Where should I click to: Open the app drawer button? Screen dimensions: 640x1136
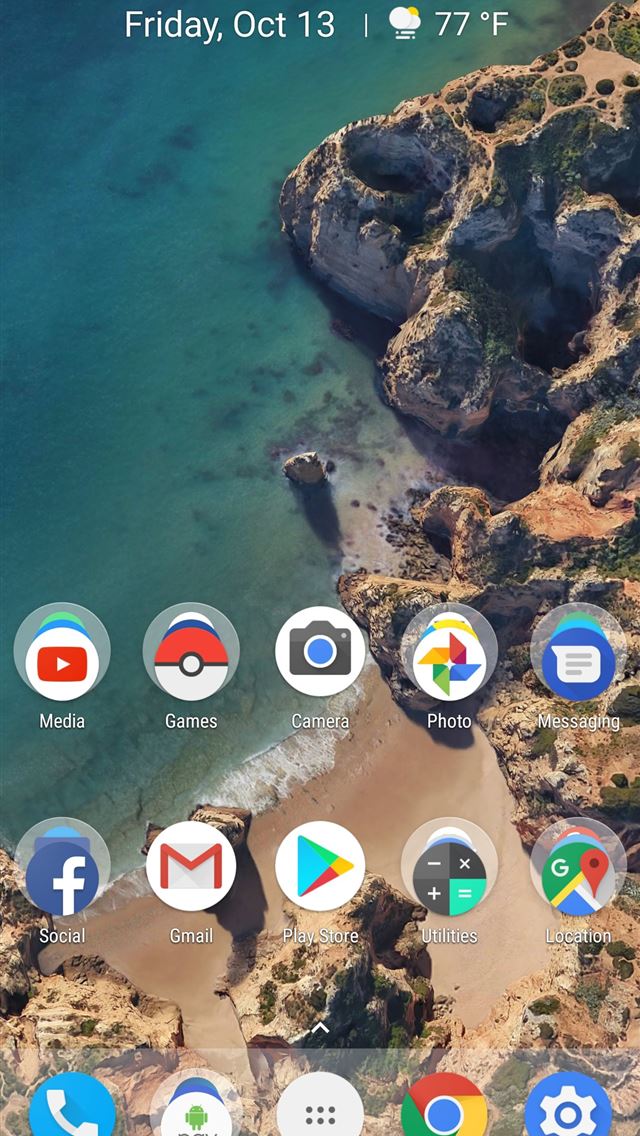[320, 1112]
